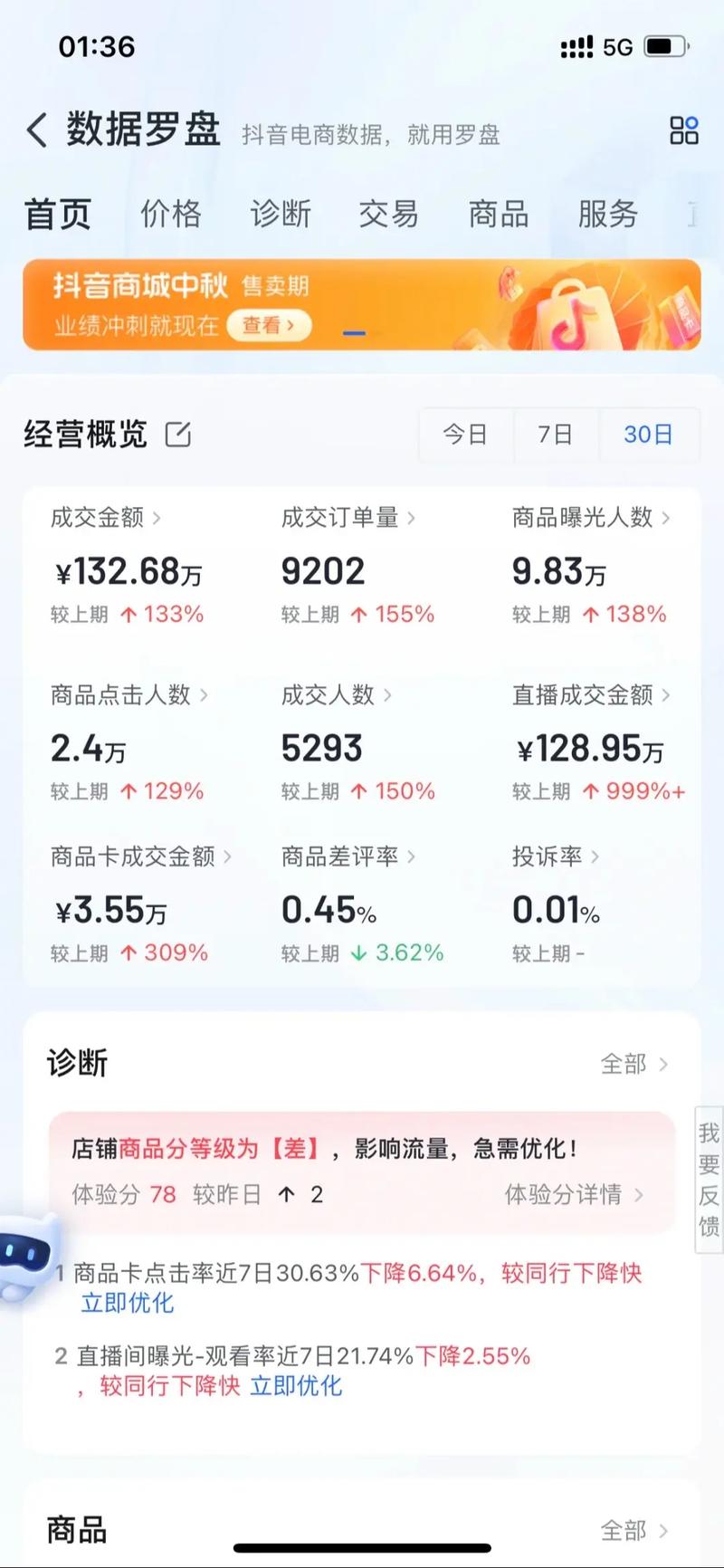Switch date range to 7日
This screenshot has height=1568, width=724.
pyautogui.click(x=556, y=435)
